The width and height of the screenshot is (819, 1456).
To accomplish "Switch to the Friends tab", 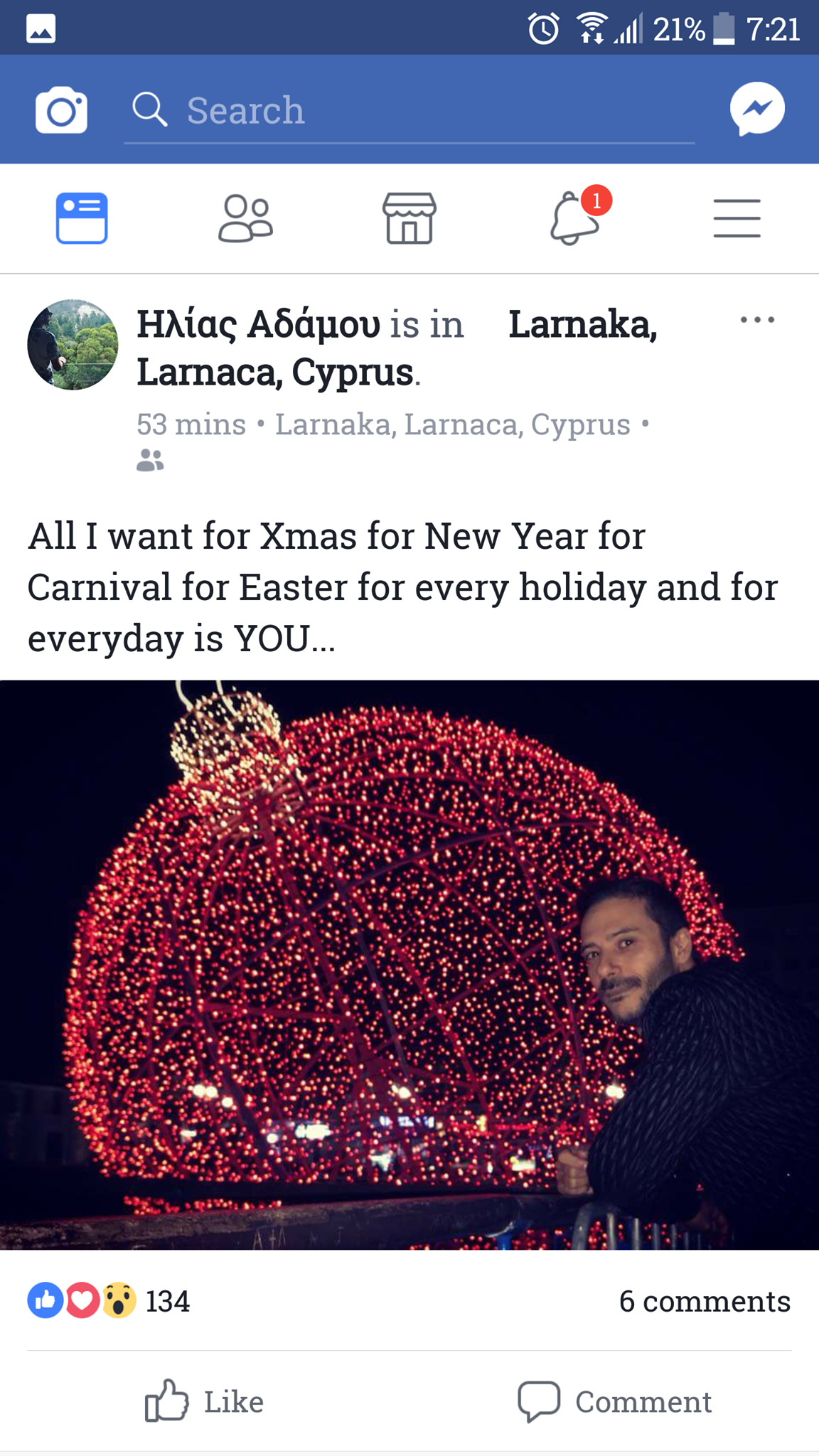I will 245,218.
